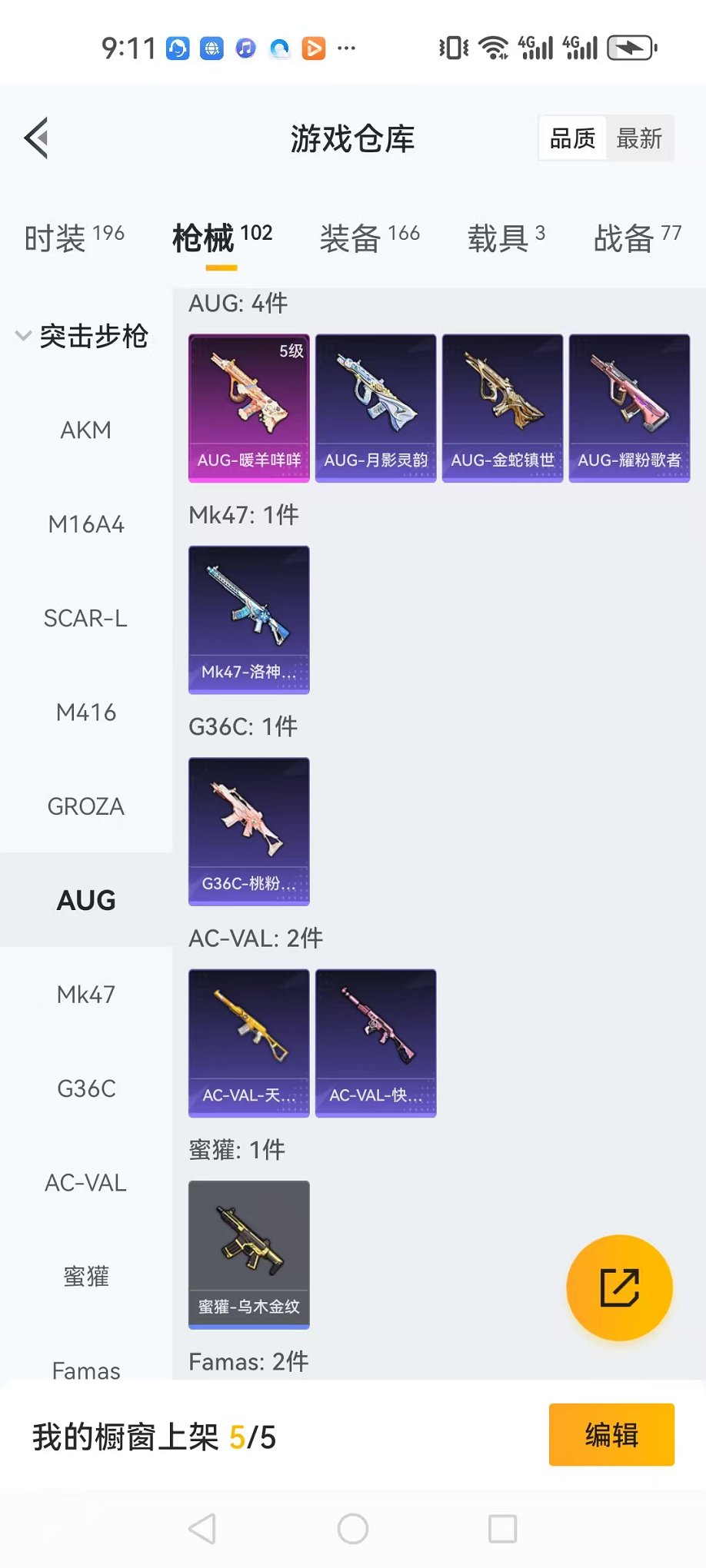Select SCAR-L in the sidebar
Image resolution: width=706 pixels, height=1568 pixels.
(86, 618)
